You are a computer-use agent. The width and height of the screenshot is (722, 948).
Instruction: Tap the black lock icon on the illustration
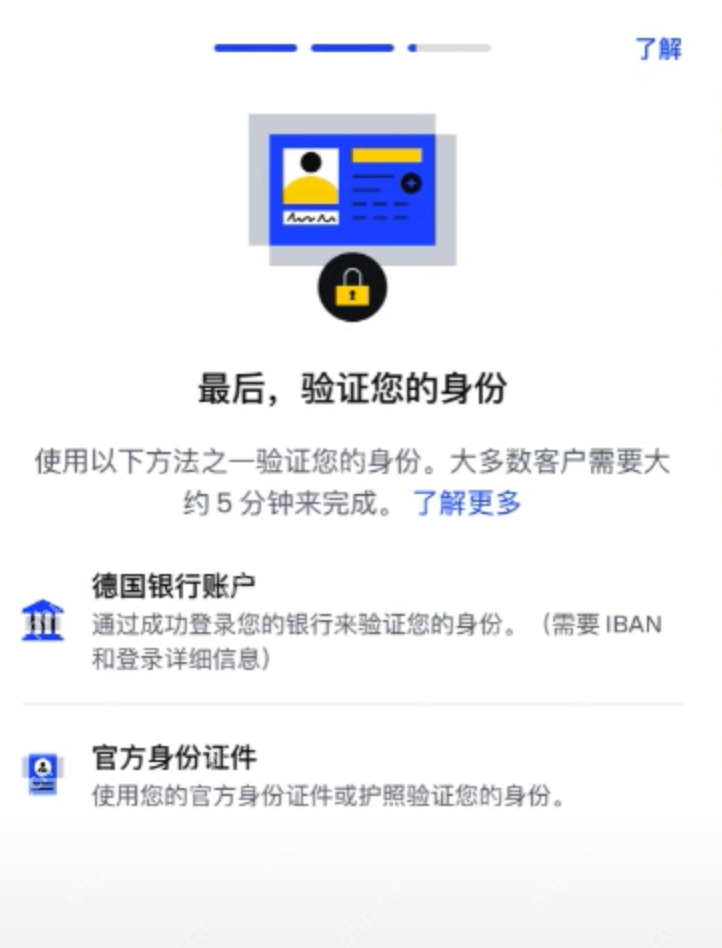[353, 287]
